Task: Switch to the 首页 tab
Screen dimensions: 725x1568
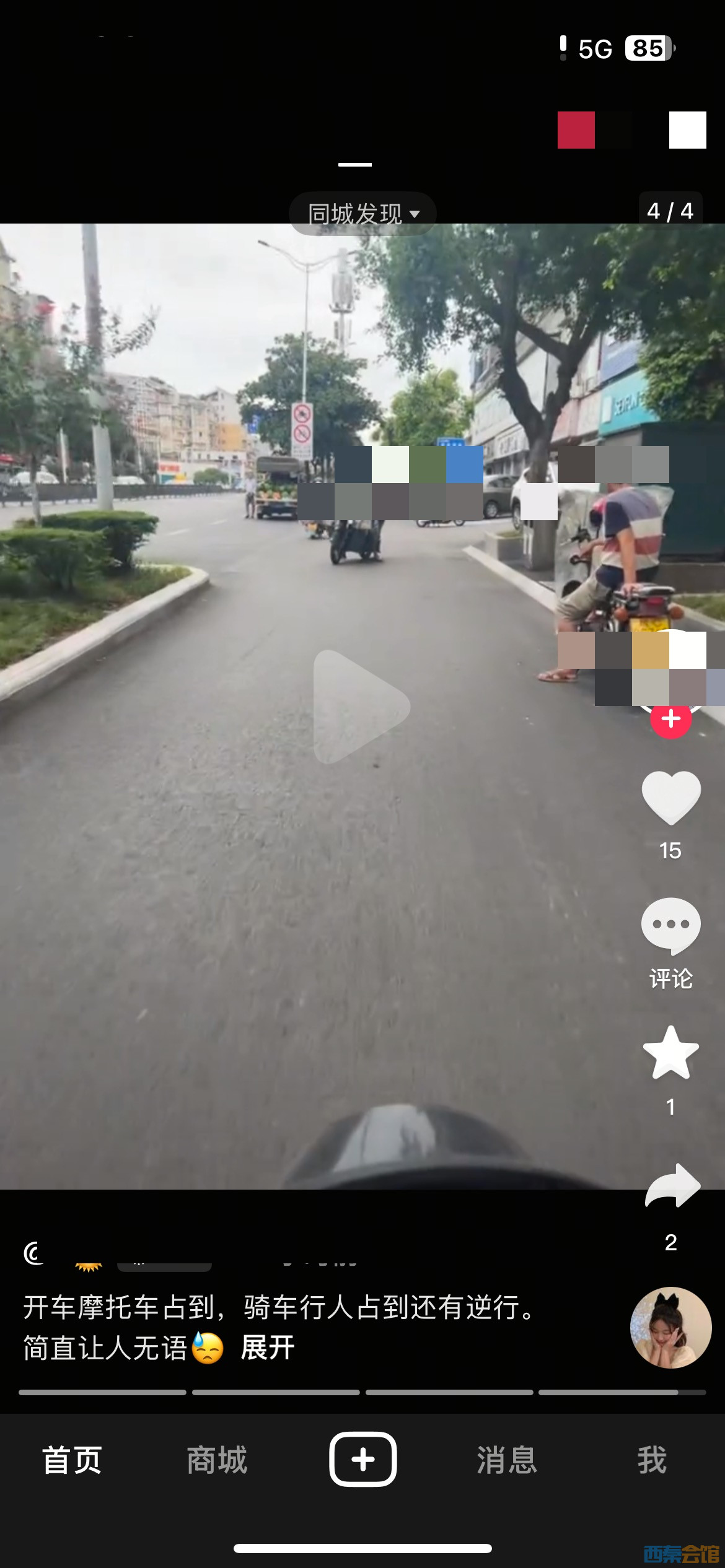Action: coord(72,1460)
